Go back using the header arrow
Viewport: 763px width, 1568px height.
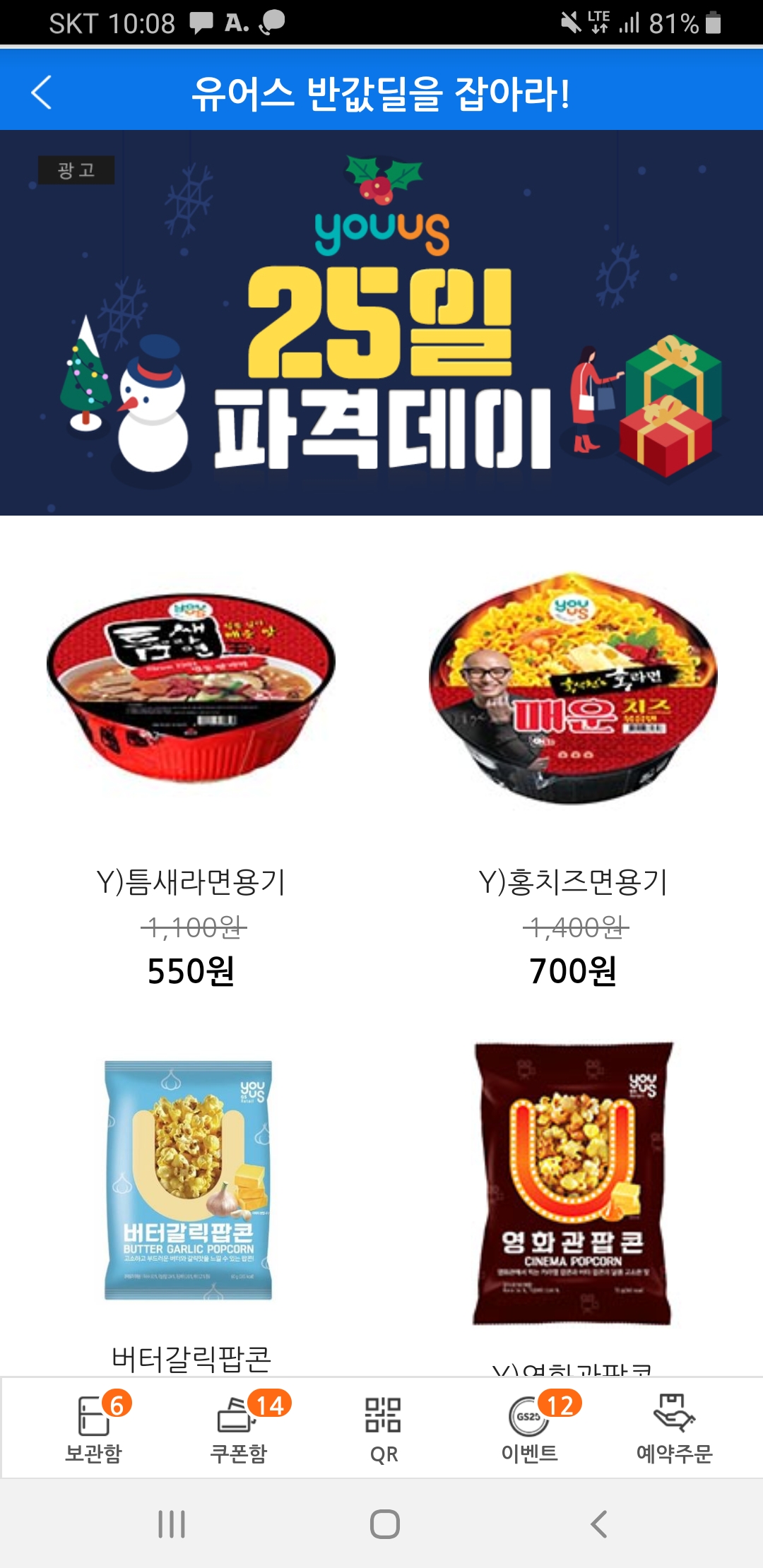pyautogui.click(x=42, y=93)
